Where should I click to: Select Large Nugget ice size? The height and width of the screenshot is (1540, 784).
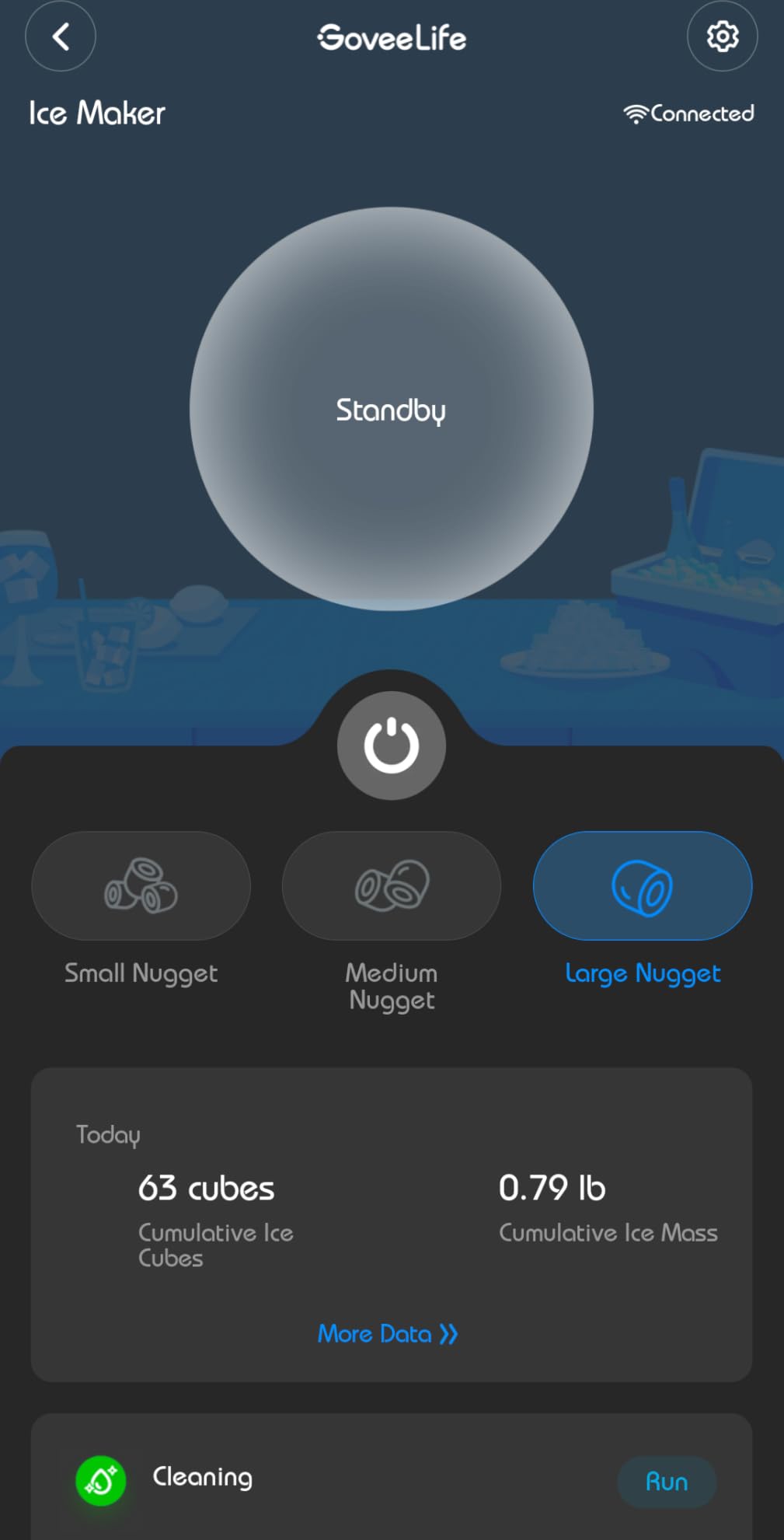click(643, 885)
